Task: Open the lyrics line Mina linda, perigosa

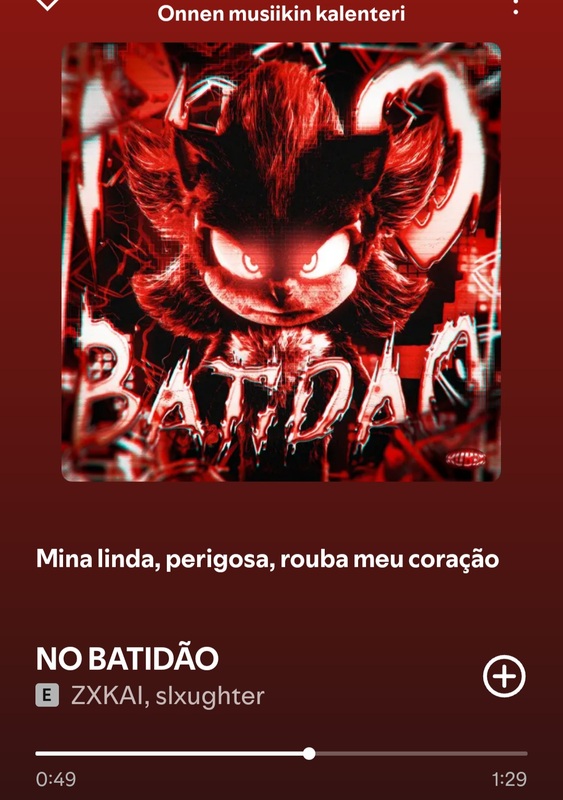Action: (x=267, y=559)
